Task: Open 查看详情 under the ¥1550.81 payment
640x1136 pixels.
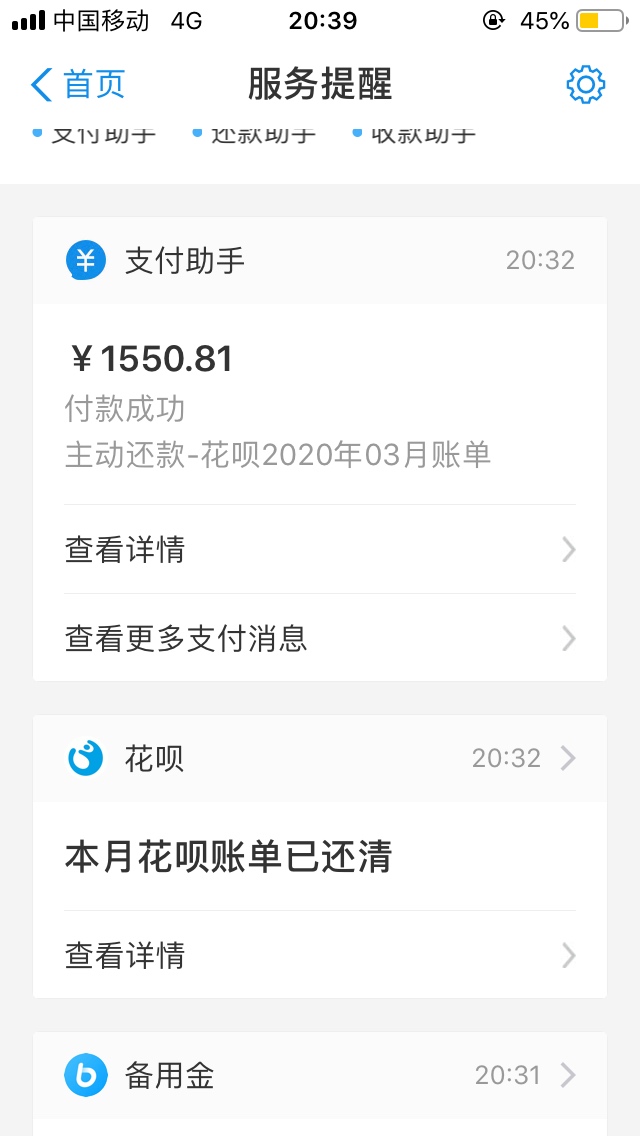Action: (320, 550)
